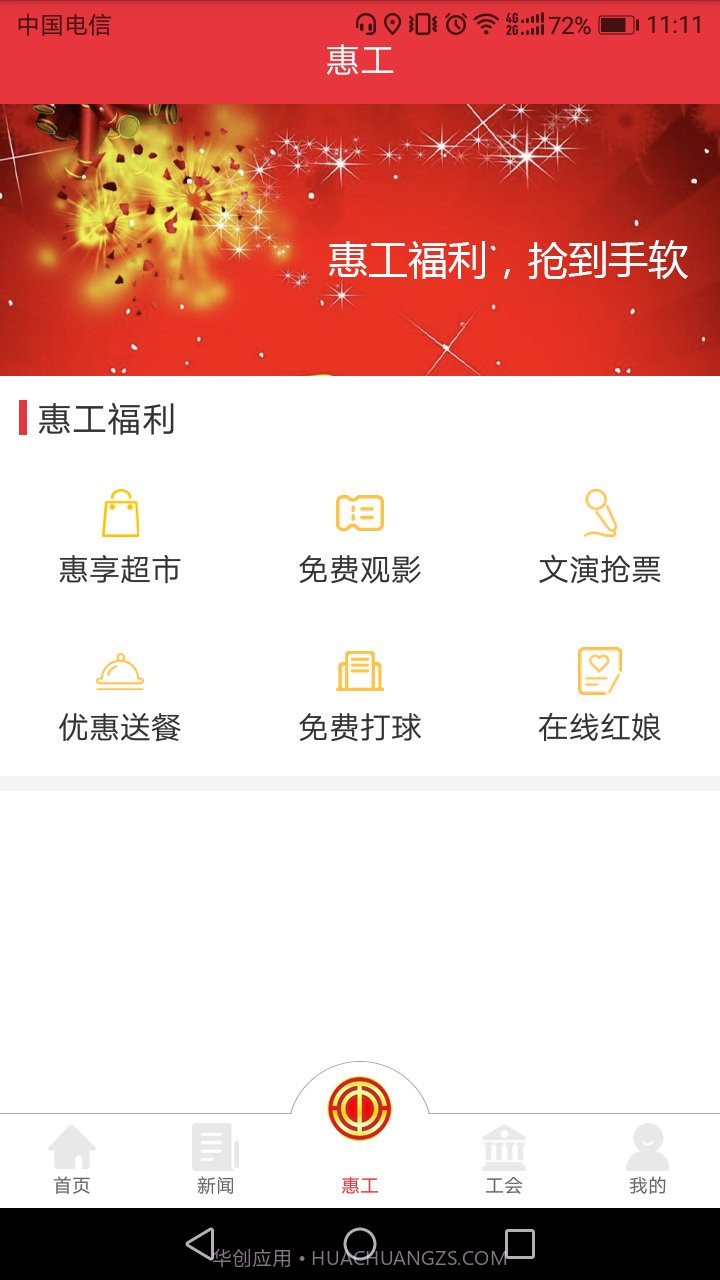Viewport: 720px width, 1280px height.
Task: Tap the 新闻 news tab icon
Action: pos(215,1145)
